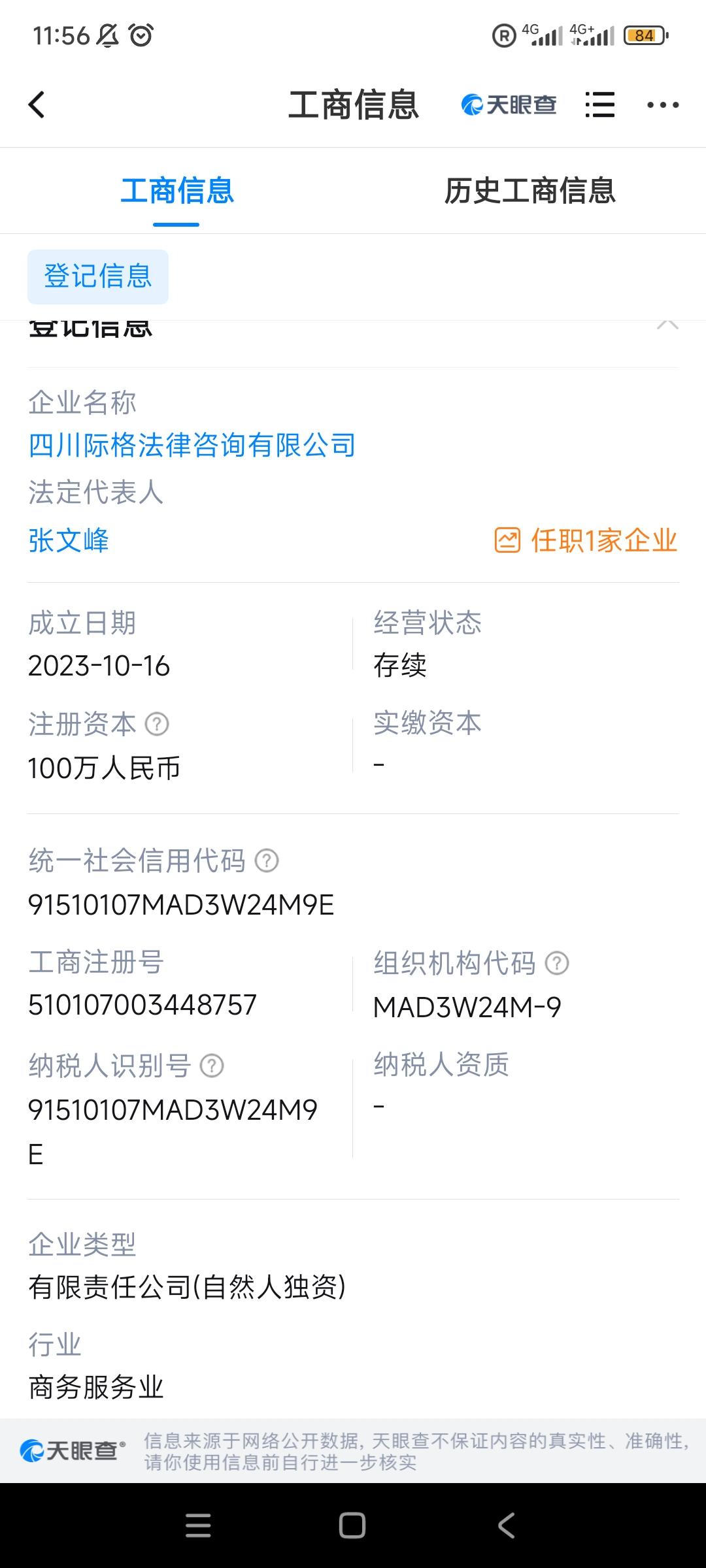Go back using the header arrow
Viewport: 706px width, 1568px height.
pos(37,105)
